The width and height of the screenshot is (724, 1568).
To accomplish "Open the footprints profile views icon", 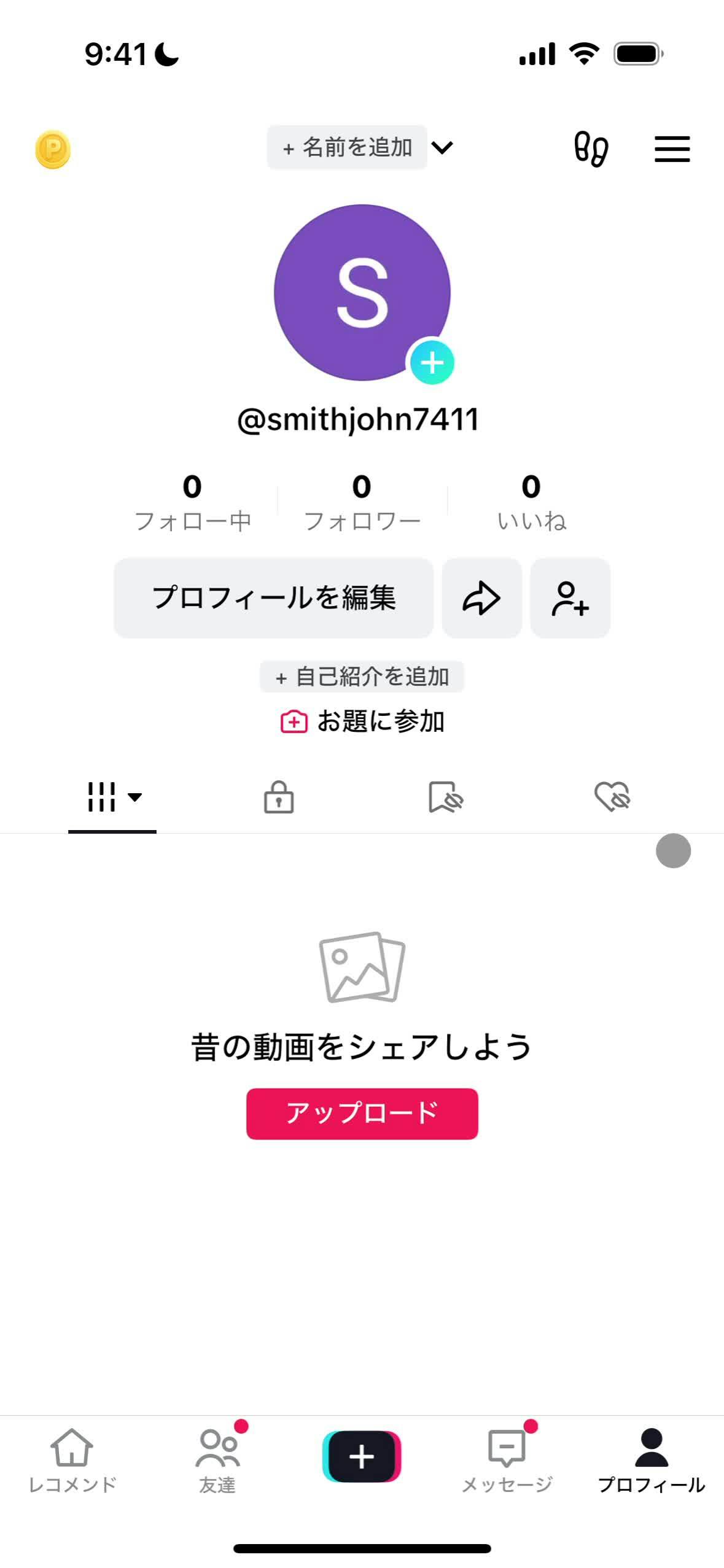I will pyautogui.click(x=591, y=149).
